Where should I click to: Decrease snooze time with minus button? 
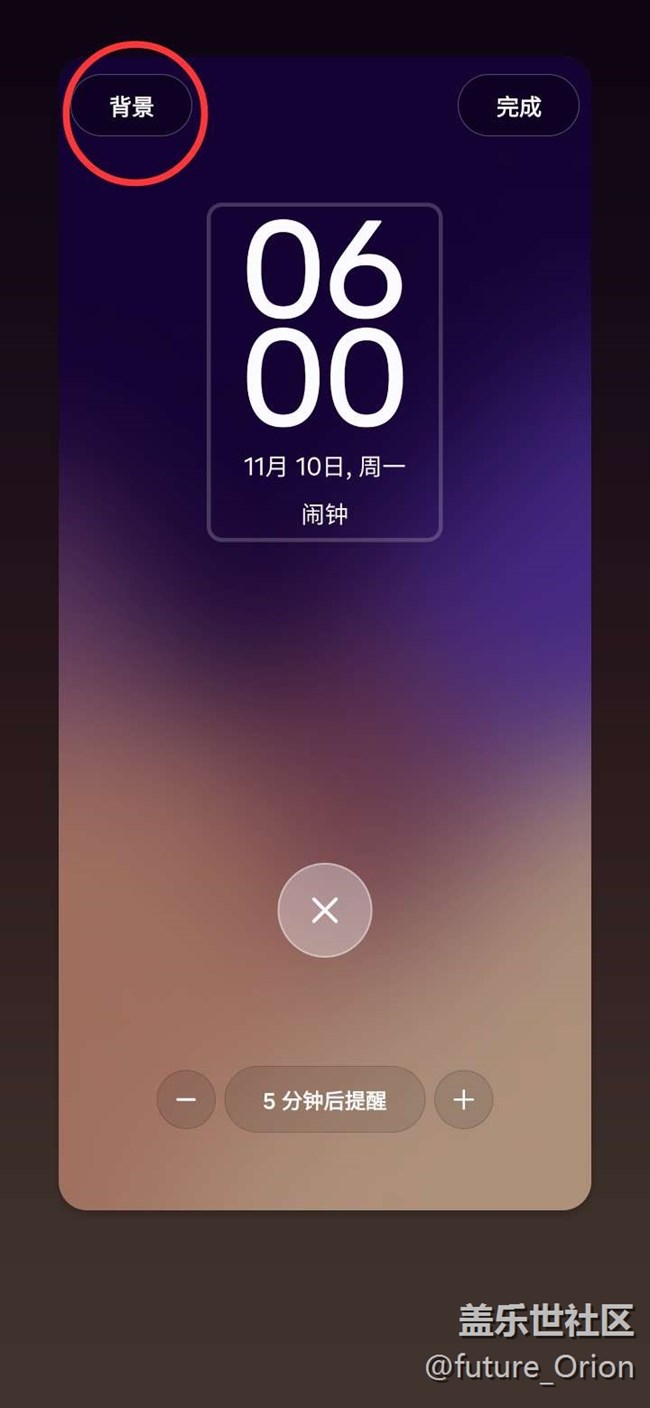tap(186, 1100)
